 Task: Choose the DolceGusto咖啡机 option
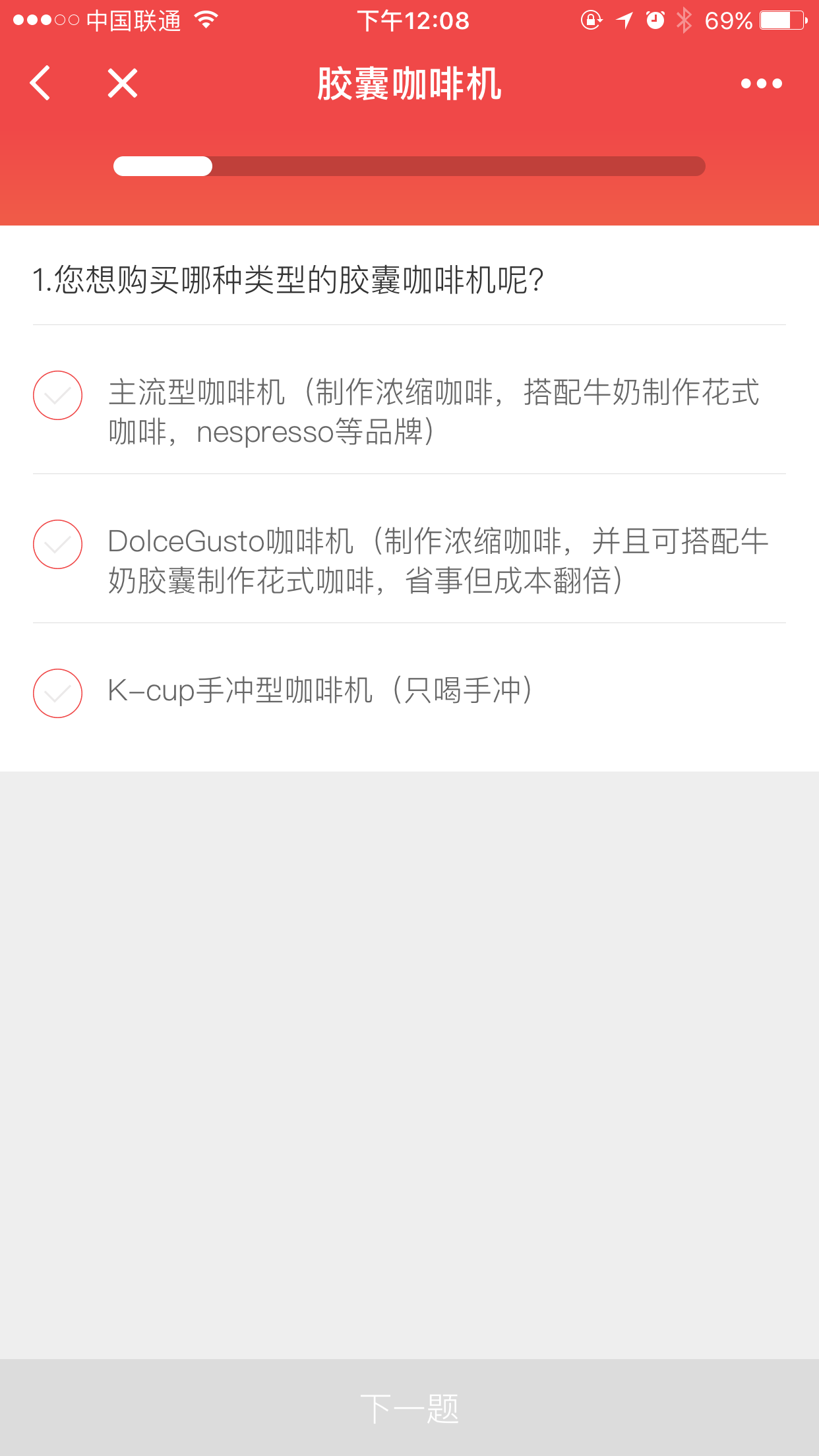[x=58, y=545]
